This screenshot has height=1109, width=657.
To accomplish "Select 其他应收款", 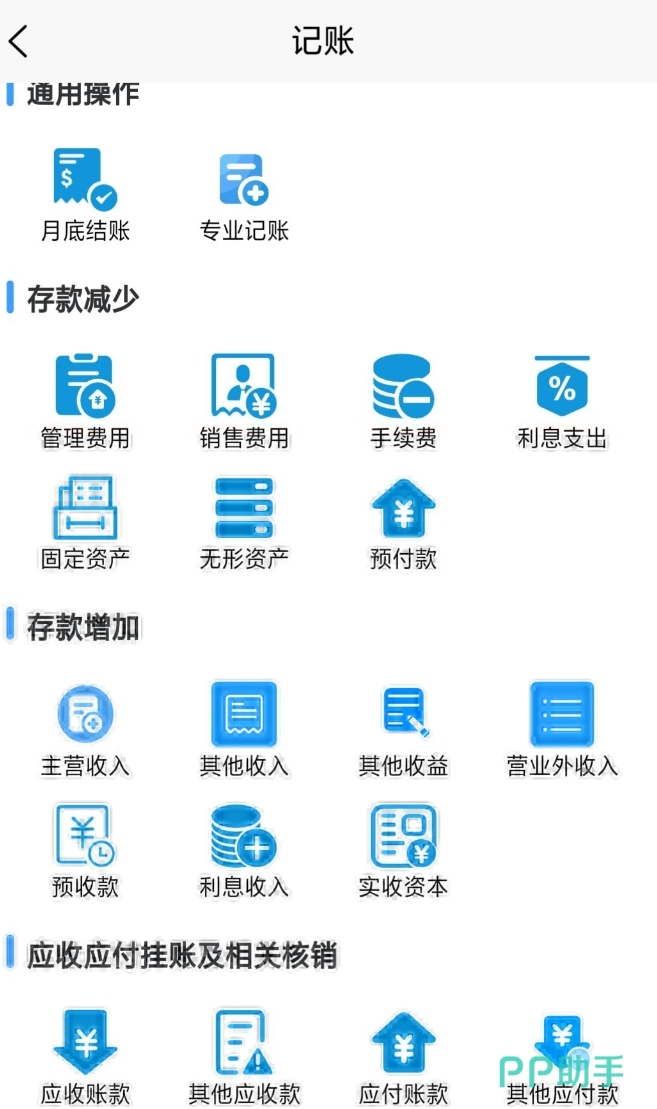I will [244, 1056].
